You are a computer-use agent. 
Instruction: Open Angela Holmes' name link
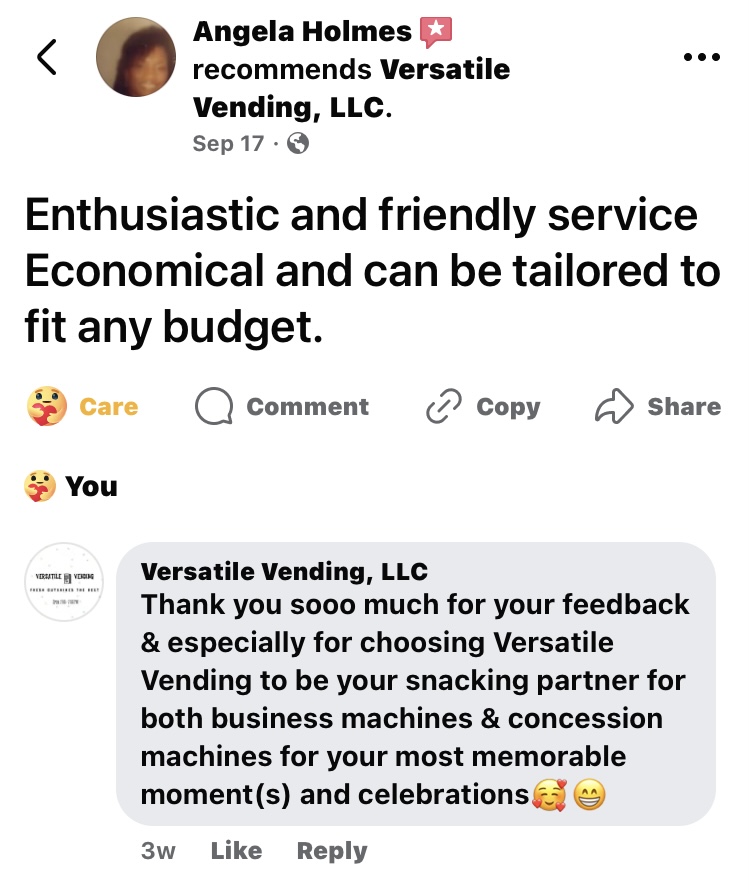pos(302,31)
